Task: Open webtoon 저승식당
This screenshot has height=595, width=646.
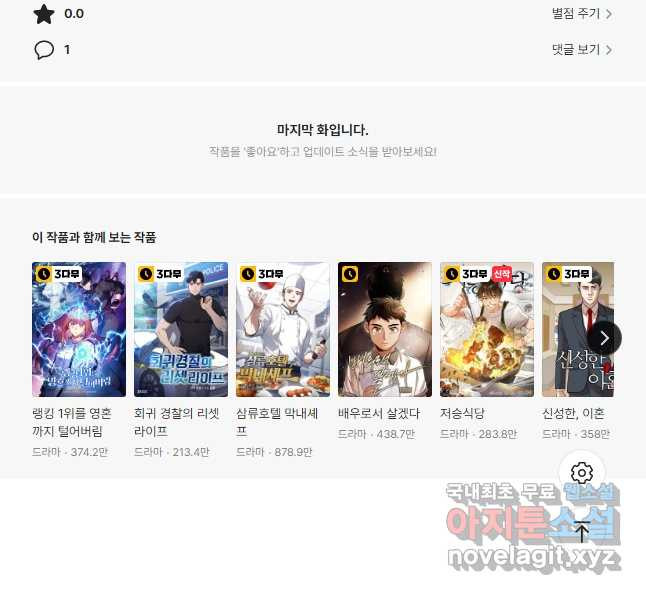Action: point(487,330)
